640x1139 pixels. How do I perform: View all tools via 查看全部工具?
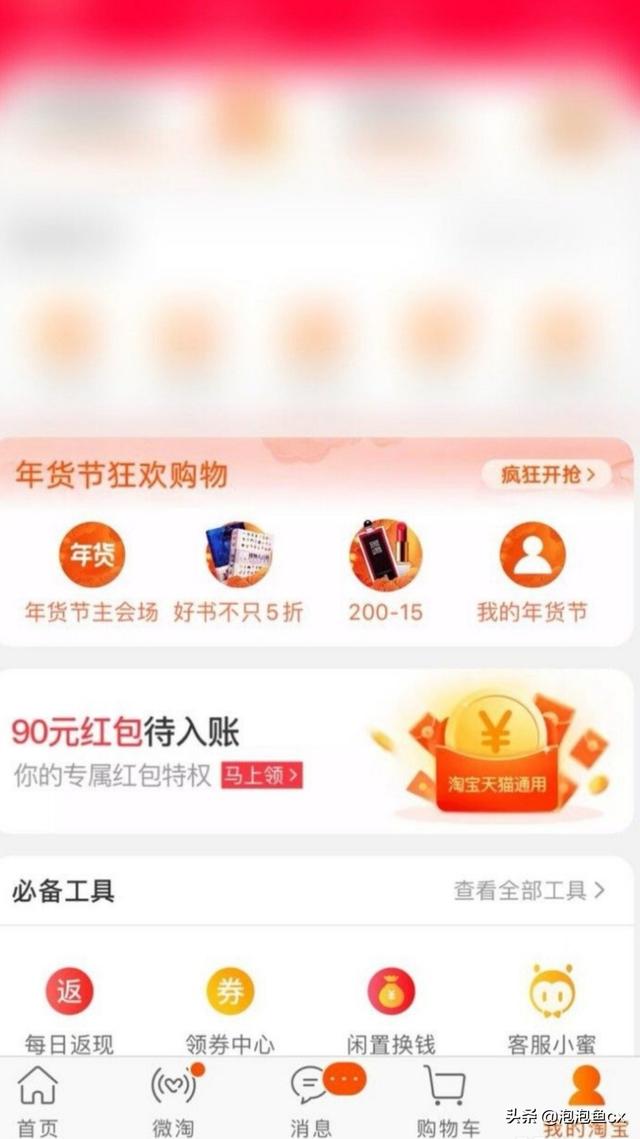(529, 890)
